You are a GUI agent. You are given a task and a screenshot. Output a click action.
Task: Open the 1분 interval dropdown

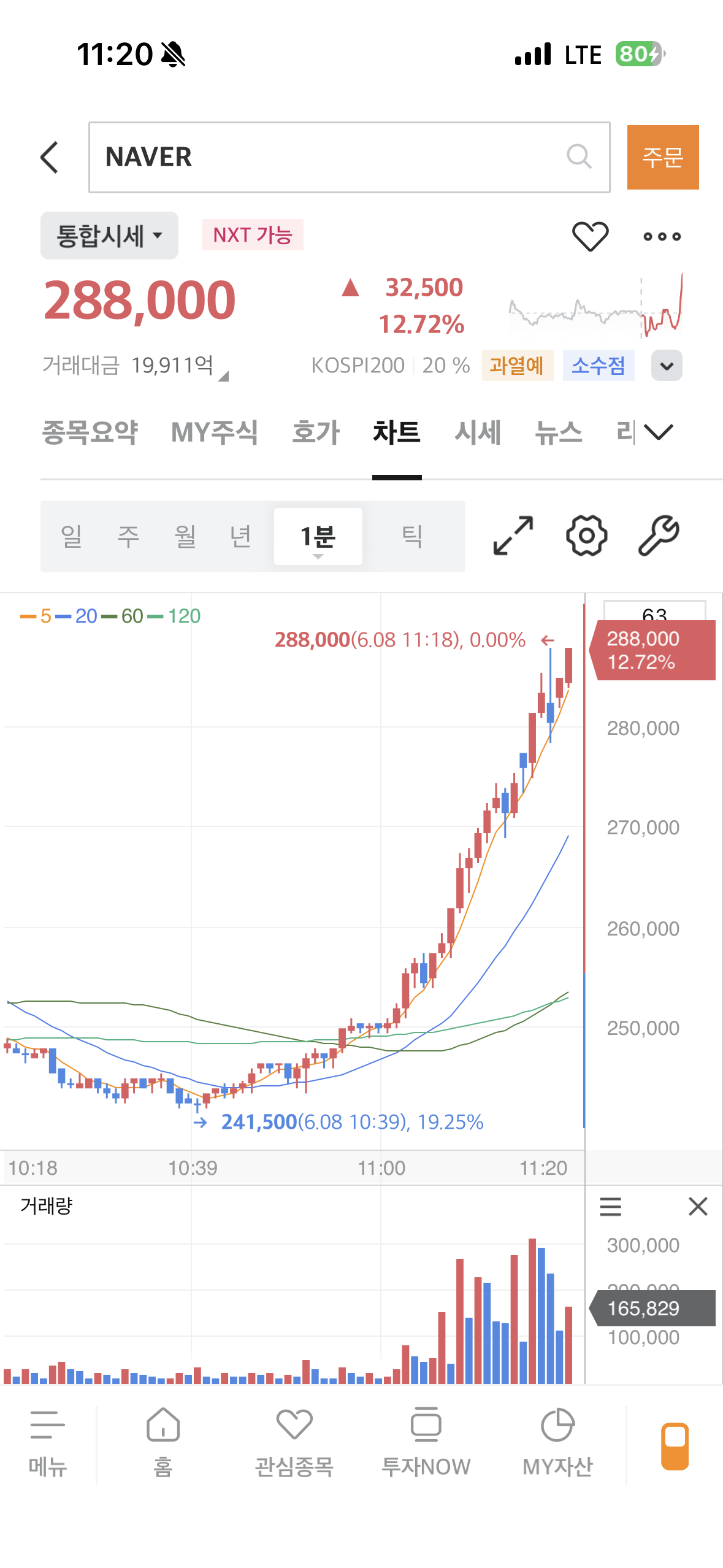tap(318, 537)
